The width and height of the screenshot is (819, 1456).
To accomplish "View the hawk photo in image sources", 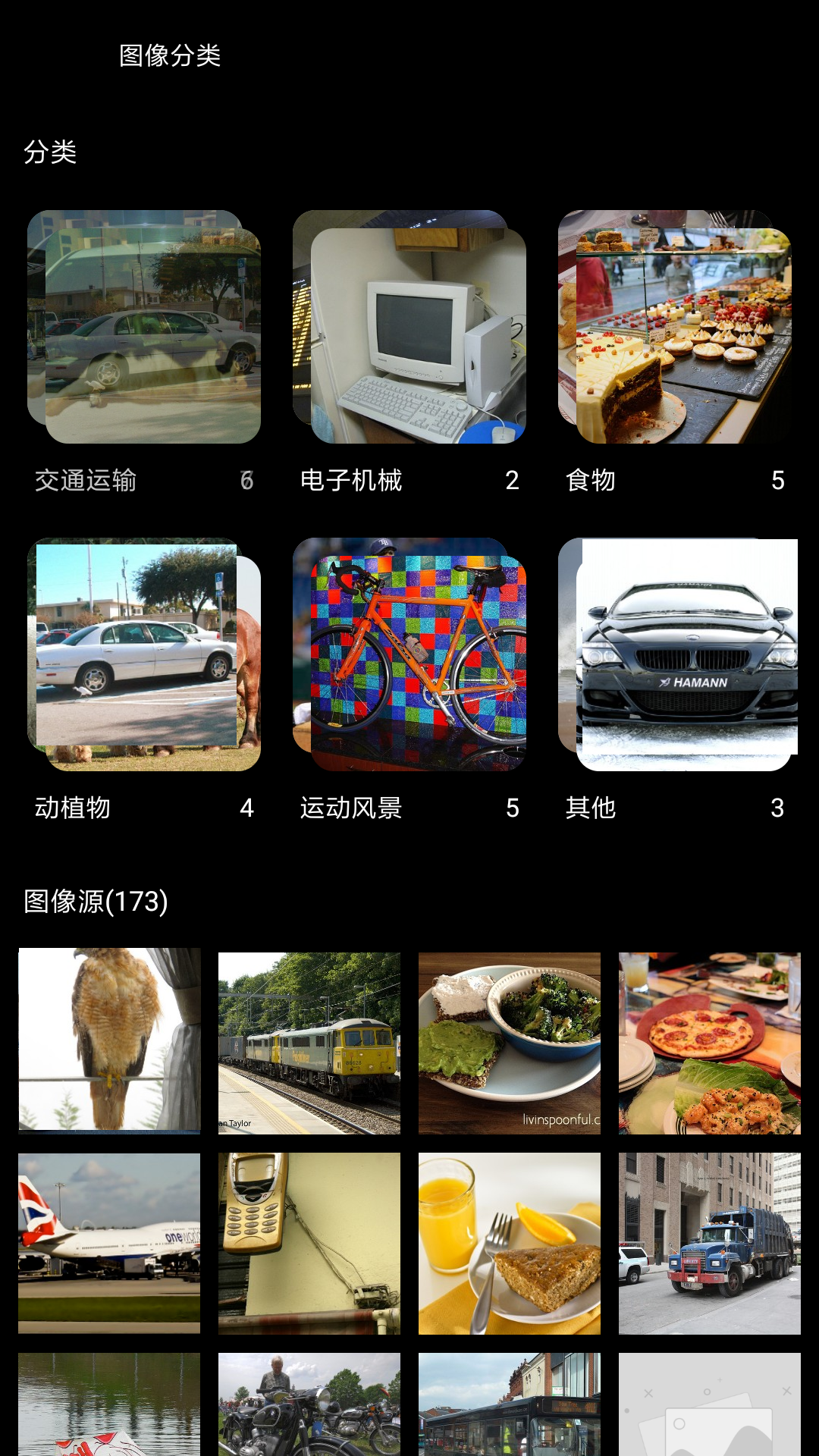I will (x=109, y=1040).
